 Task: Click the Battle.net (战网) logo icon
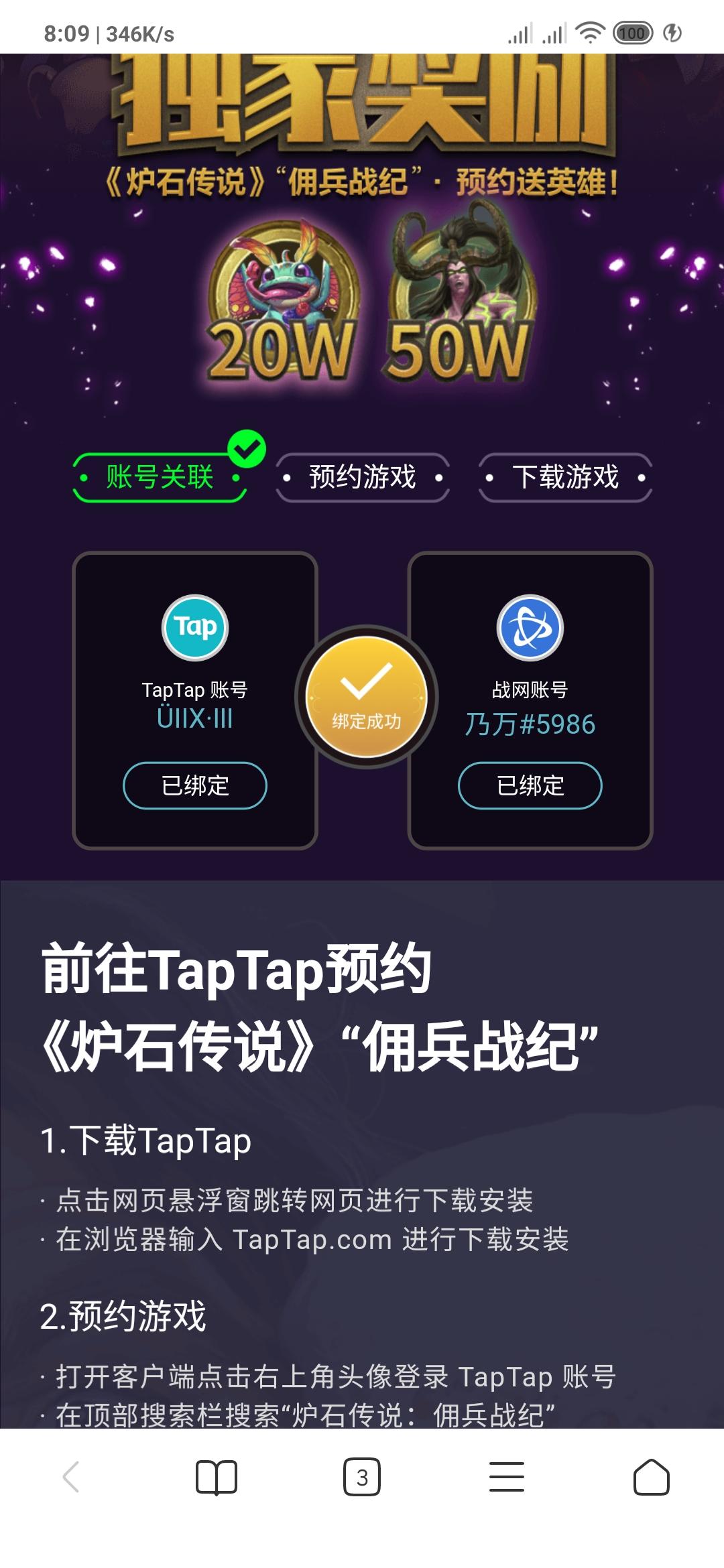pos(529,629)
